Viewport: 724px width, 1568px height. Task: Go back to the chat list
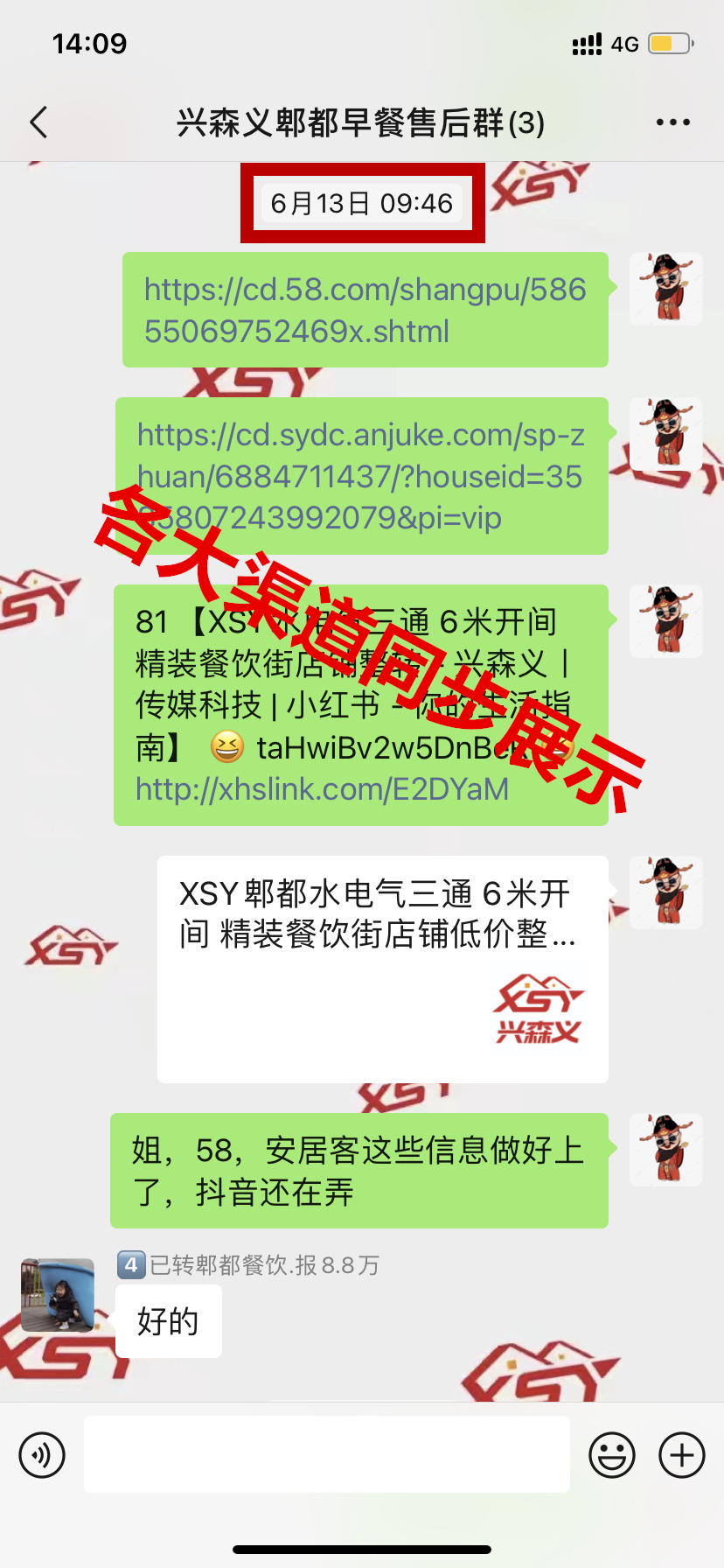click(x=38, y=122)
